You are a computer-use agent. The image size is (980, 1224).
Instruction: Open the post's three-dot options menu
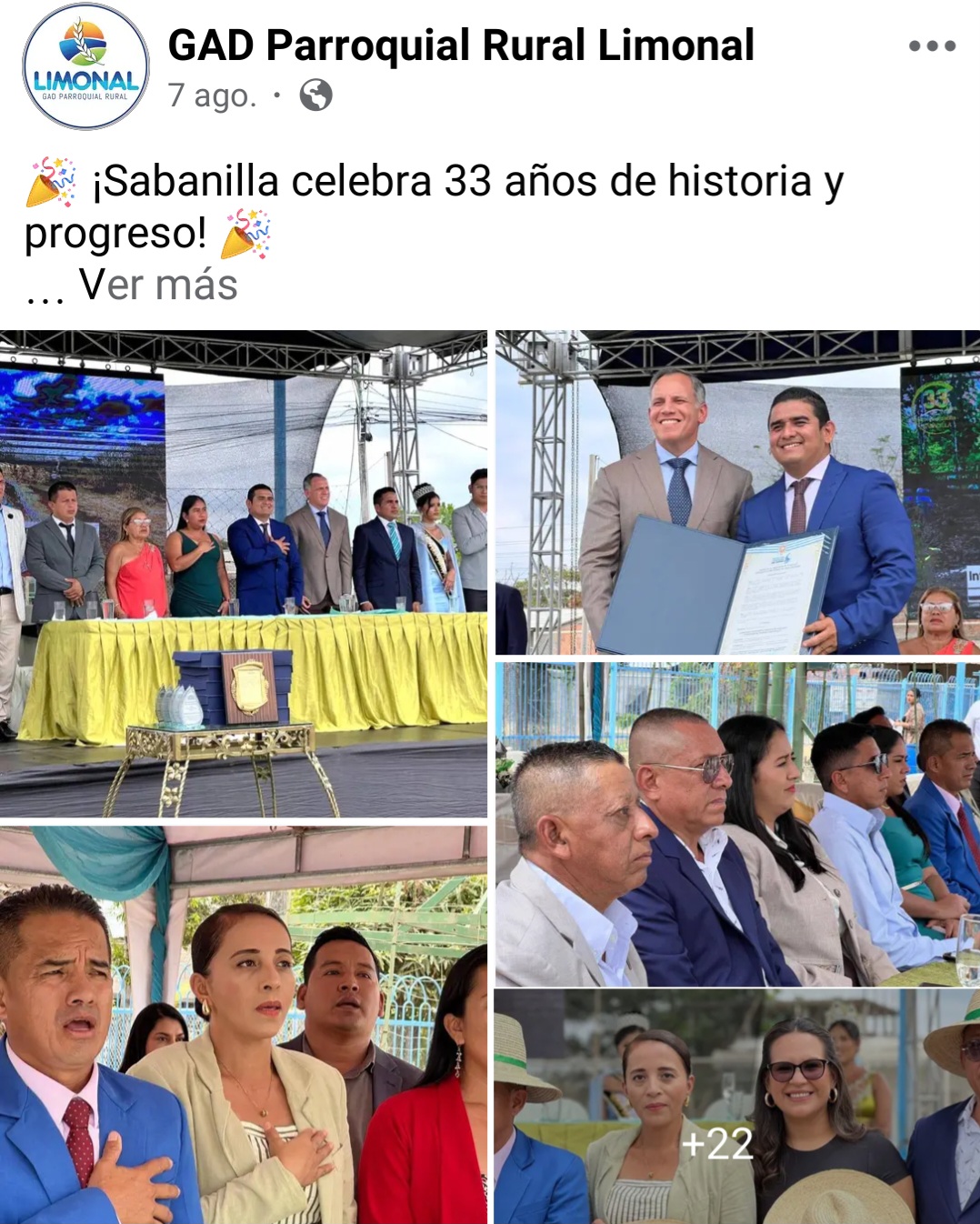point(932,46)
